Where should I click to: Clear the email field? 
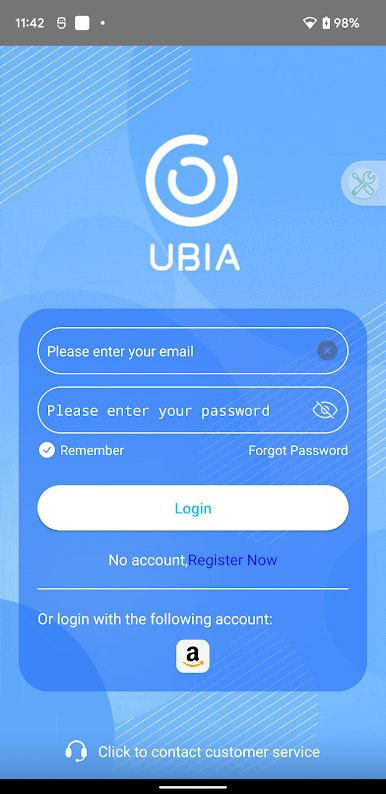[327, 350]
